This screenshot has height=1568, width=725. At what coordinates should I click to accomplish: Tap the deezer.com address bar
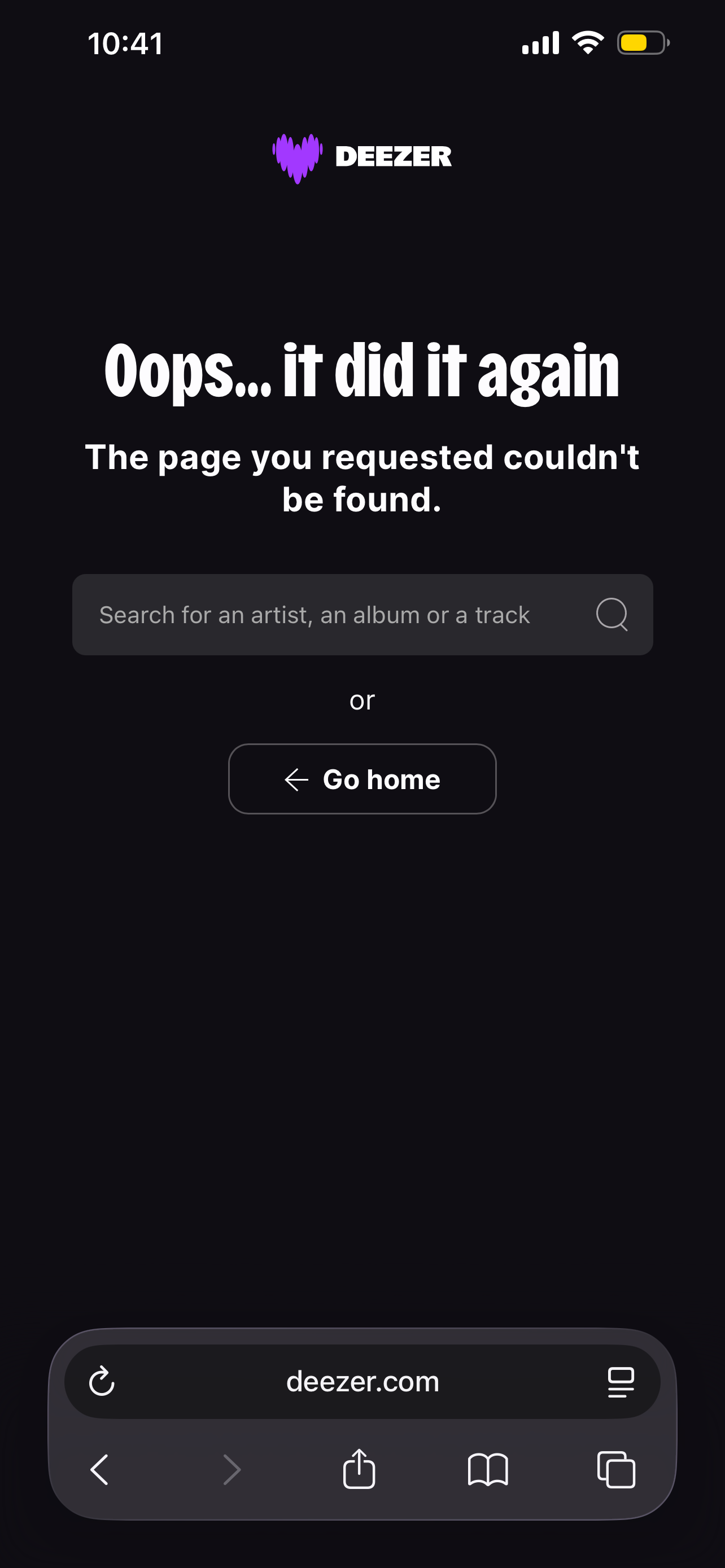point(362,1381)
